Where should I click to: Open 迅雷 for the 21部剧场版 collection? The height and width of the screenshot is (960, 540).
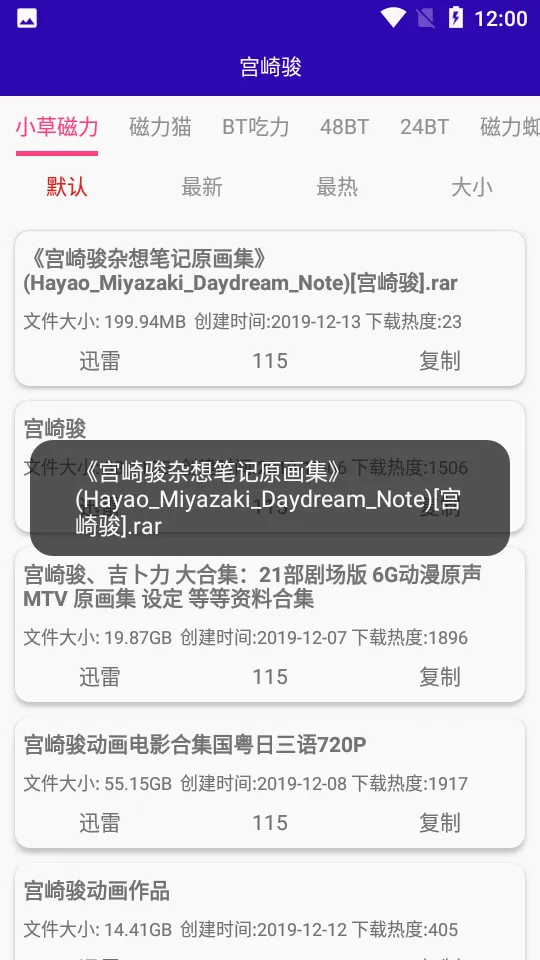click(100, 677)
